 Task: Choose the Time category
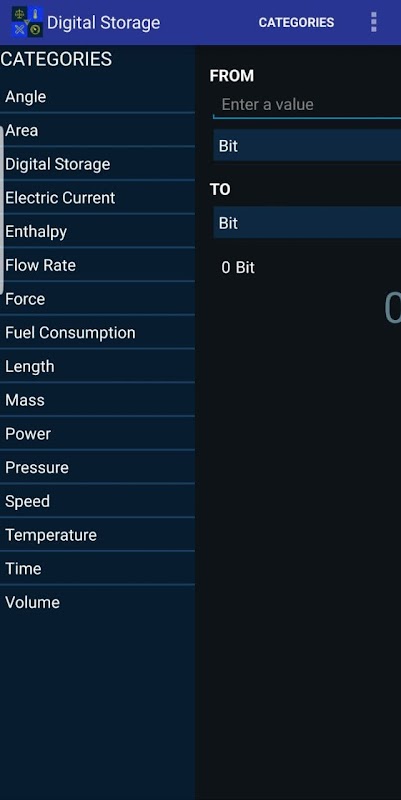coord(97,568)
